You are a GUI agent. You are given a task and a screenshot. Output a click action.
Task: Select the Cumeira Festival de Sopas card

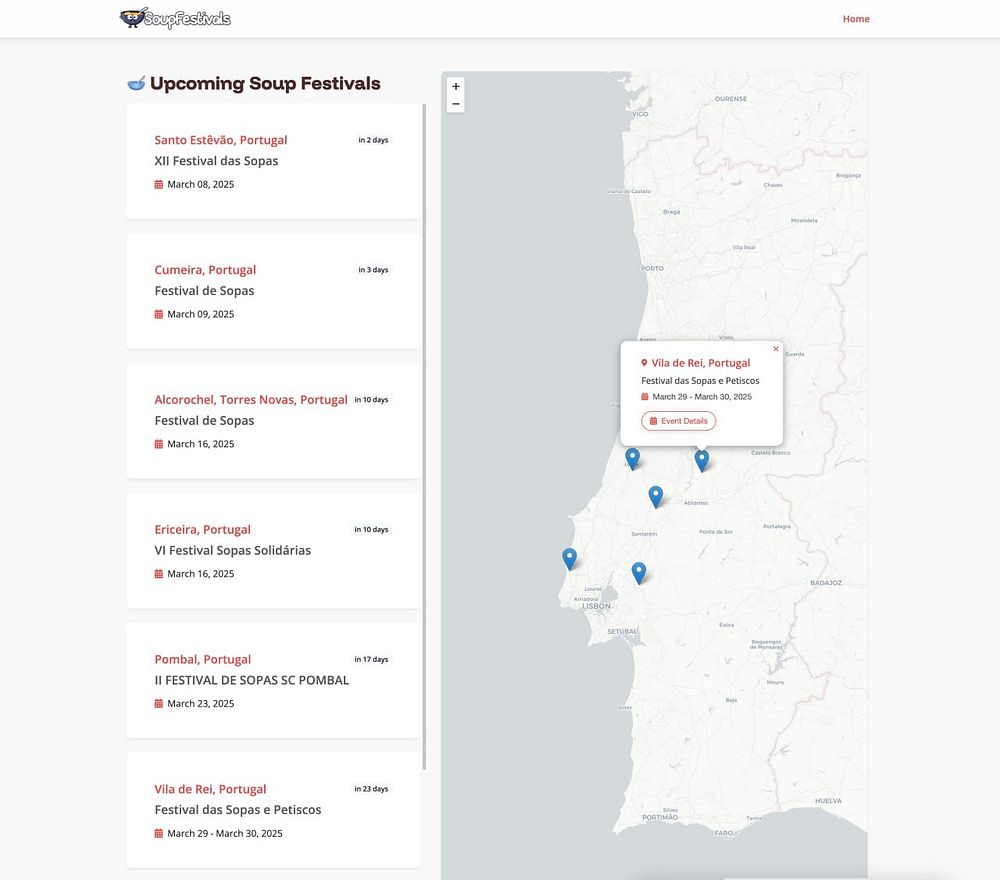(x=273, y=291)
